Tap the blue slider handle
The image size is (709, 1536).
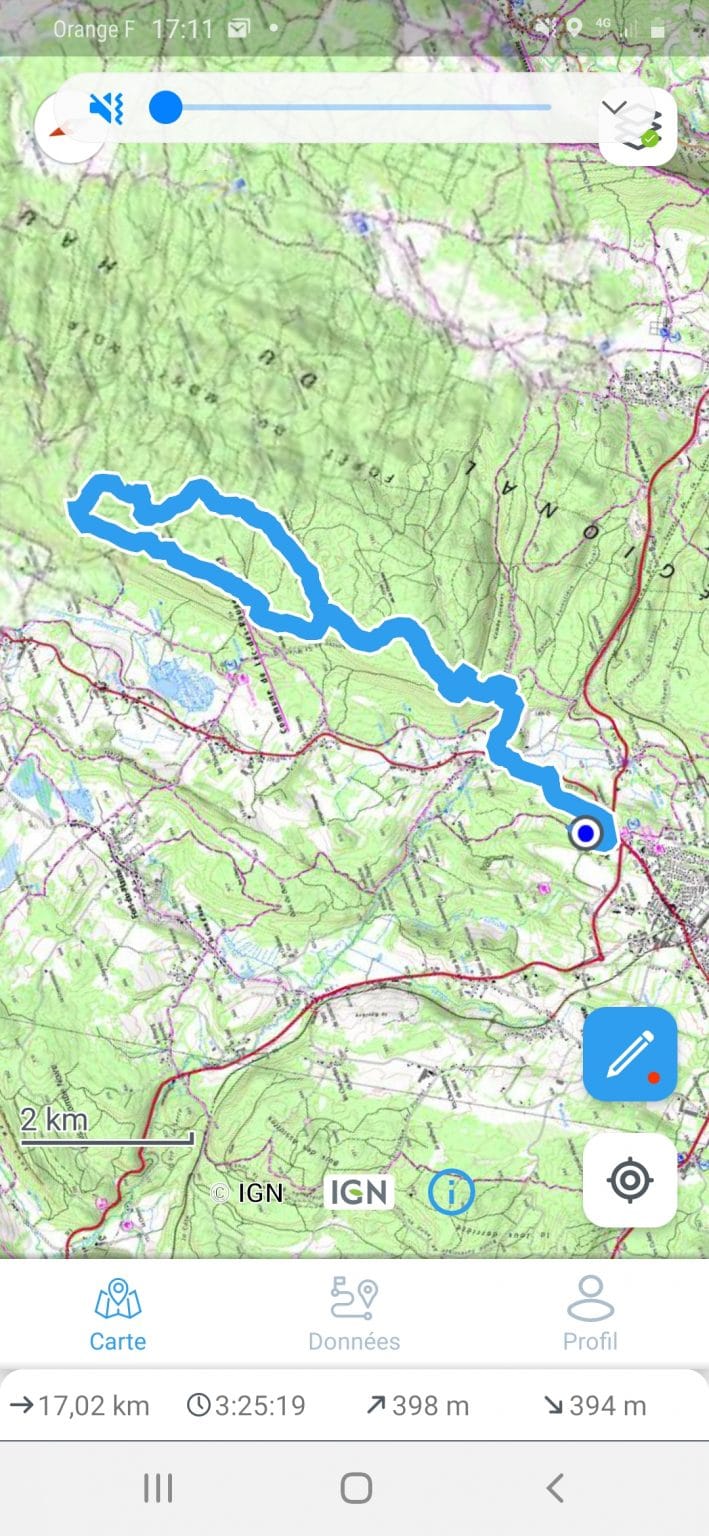point(166,107)
